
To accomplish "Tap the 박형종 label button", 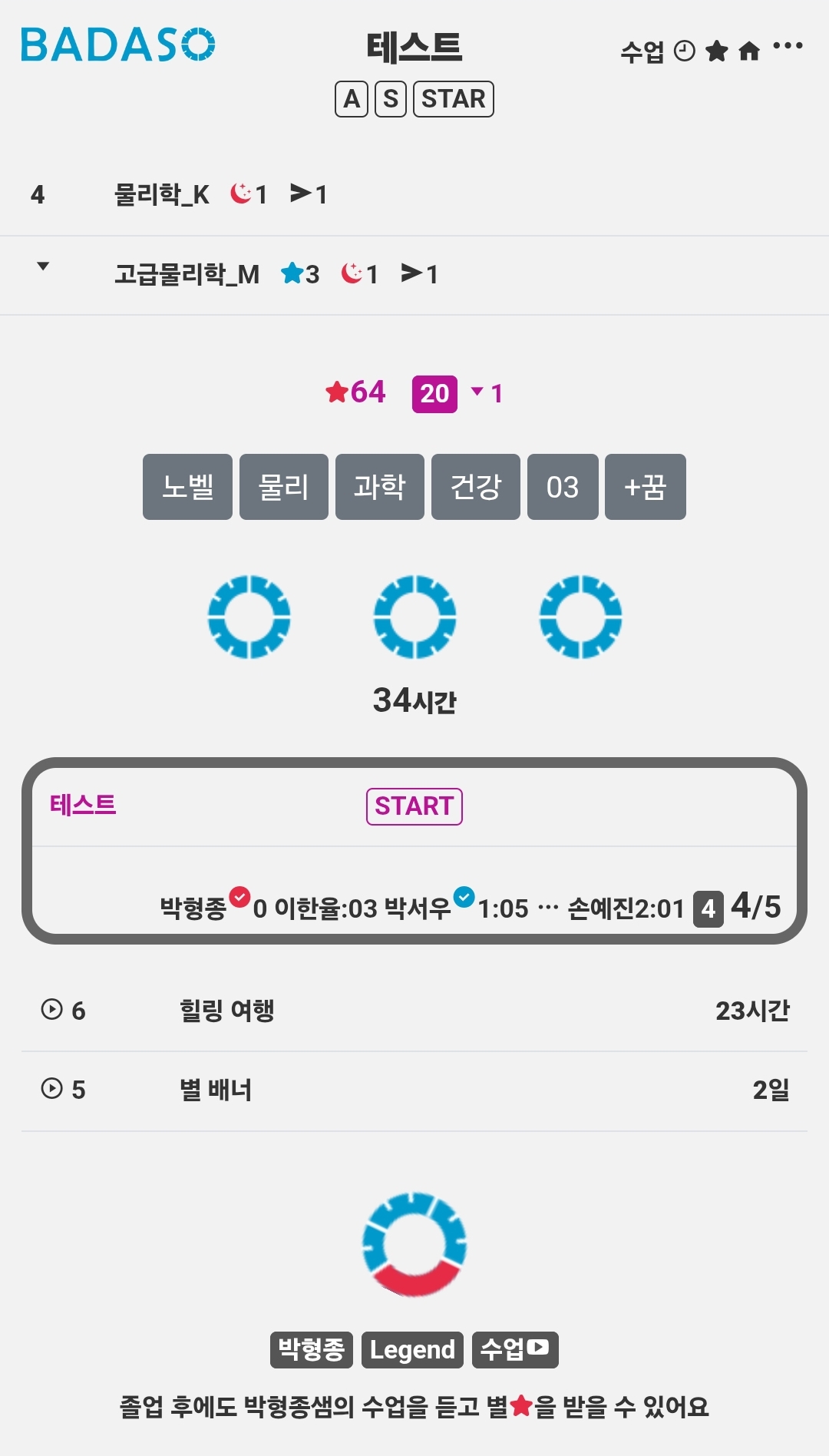I will pos(312,1350).
